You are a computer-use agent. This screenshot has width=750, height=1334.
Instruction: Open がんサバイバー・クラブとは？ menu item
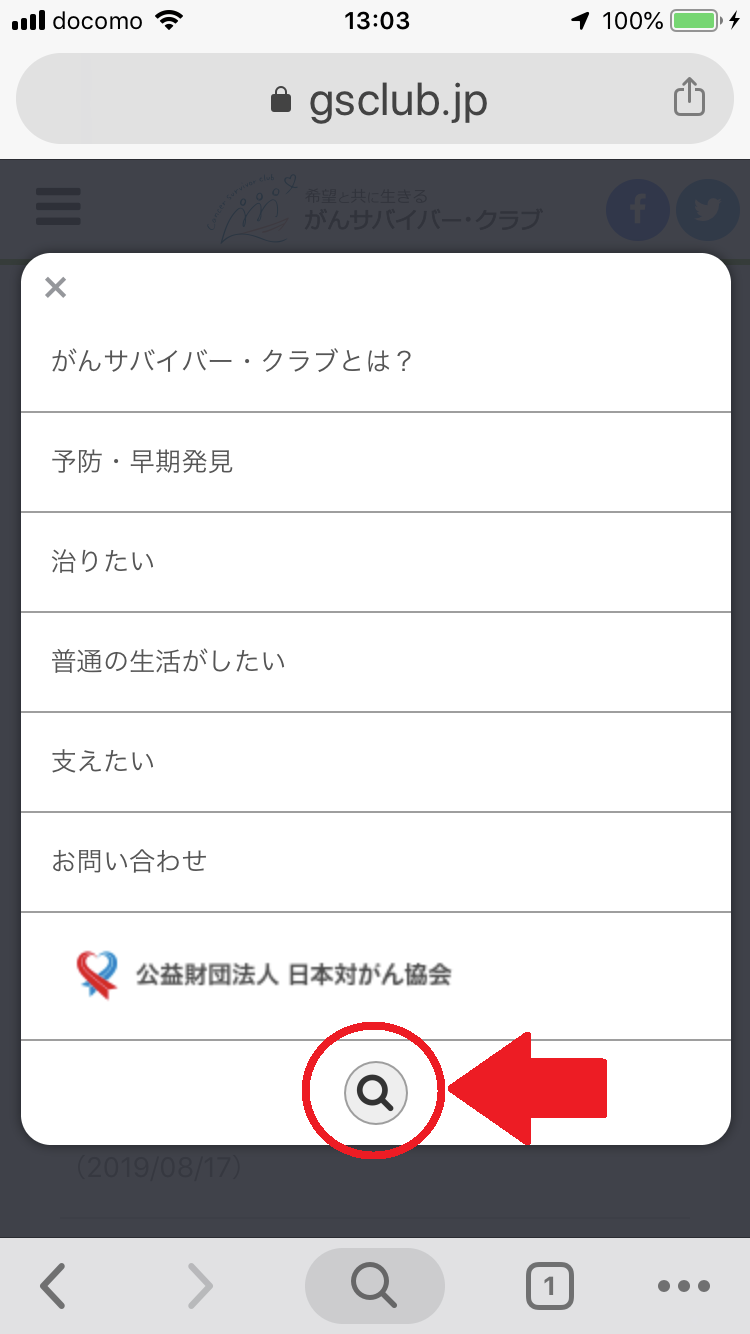pyautogui.click(x=232, y=361)
